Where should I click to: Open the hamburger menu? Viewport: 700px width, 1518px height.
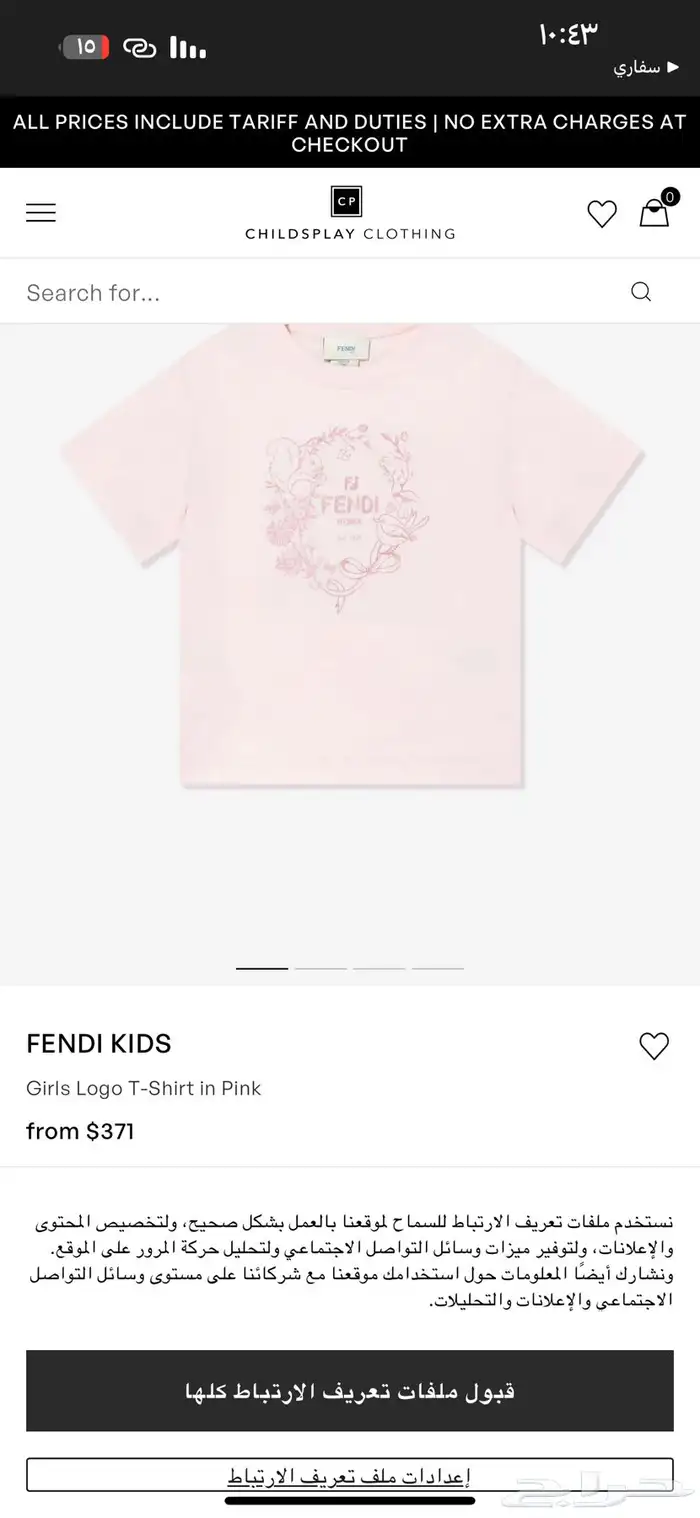click(41, 213)
